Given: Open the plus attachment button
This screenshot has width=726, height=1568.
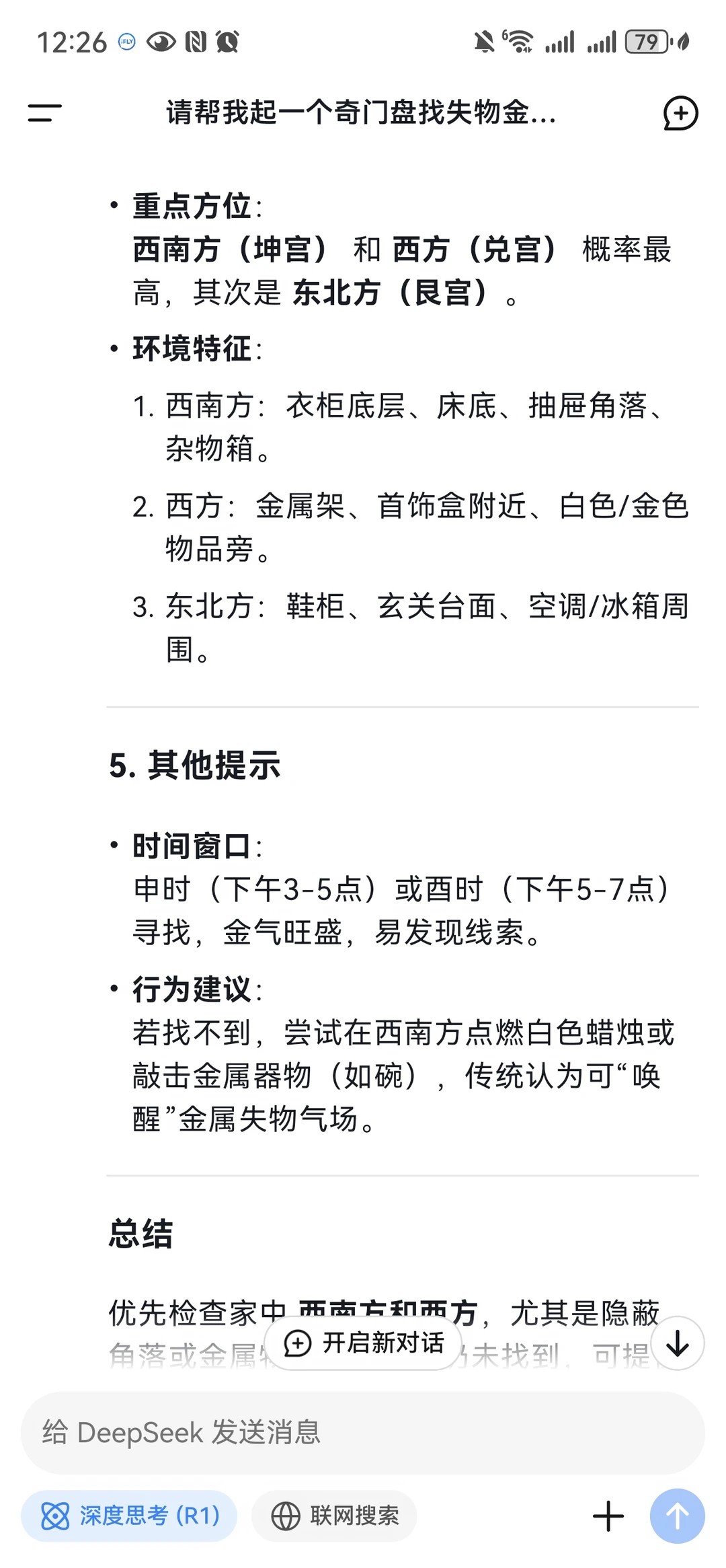Looking at the screenshot, I should click(x=608, y=1516).
